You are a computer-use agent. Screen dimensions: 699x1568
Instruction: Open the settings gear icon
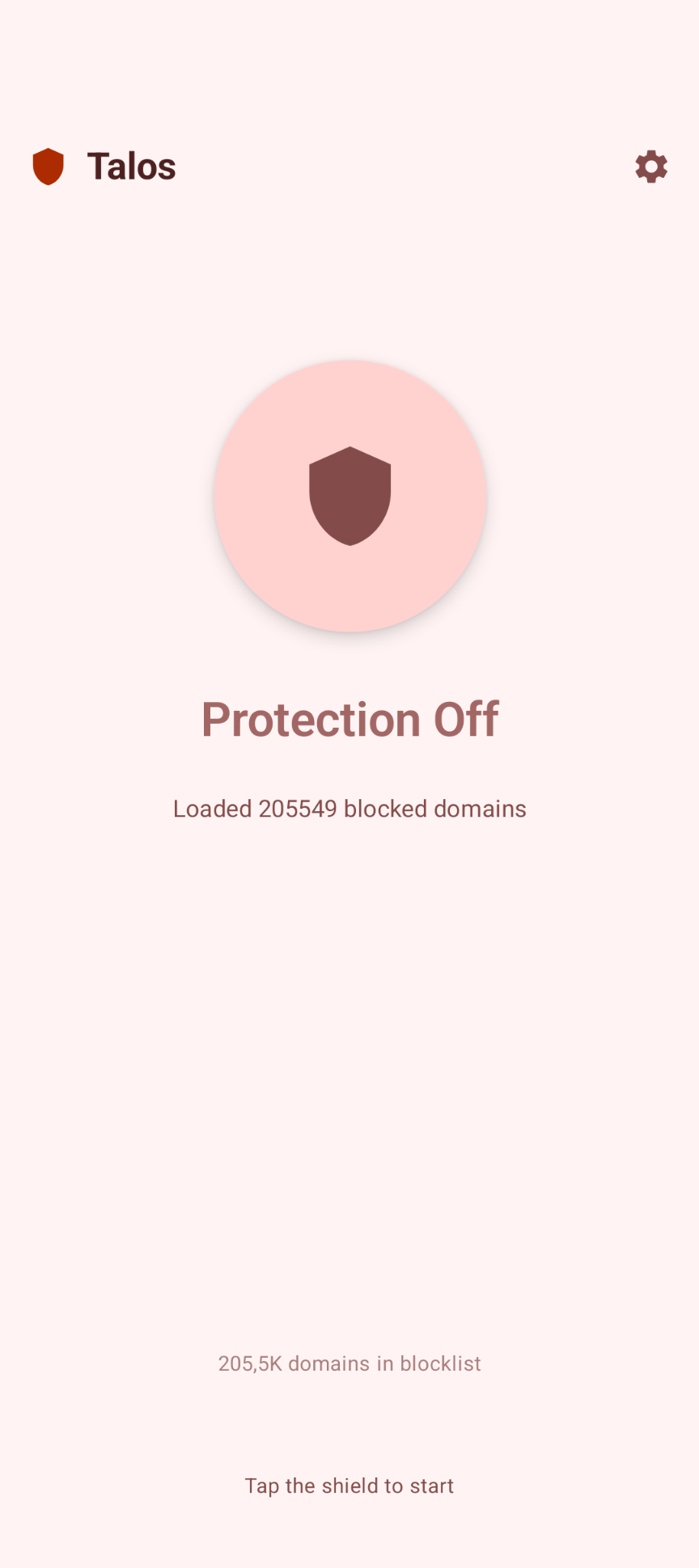coord(650,167)
